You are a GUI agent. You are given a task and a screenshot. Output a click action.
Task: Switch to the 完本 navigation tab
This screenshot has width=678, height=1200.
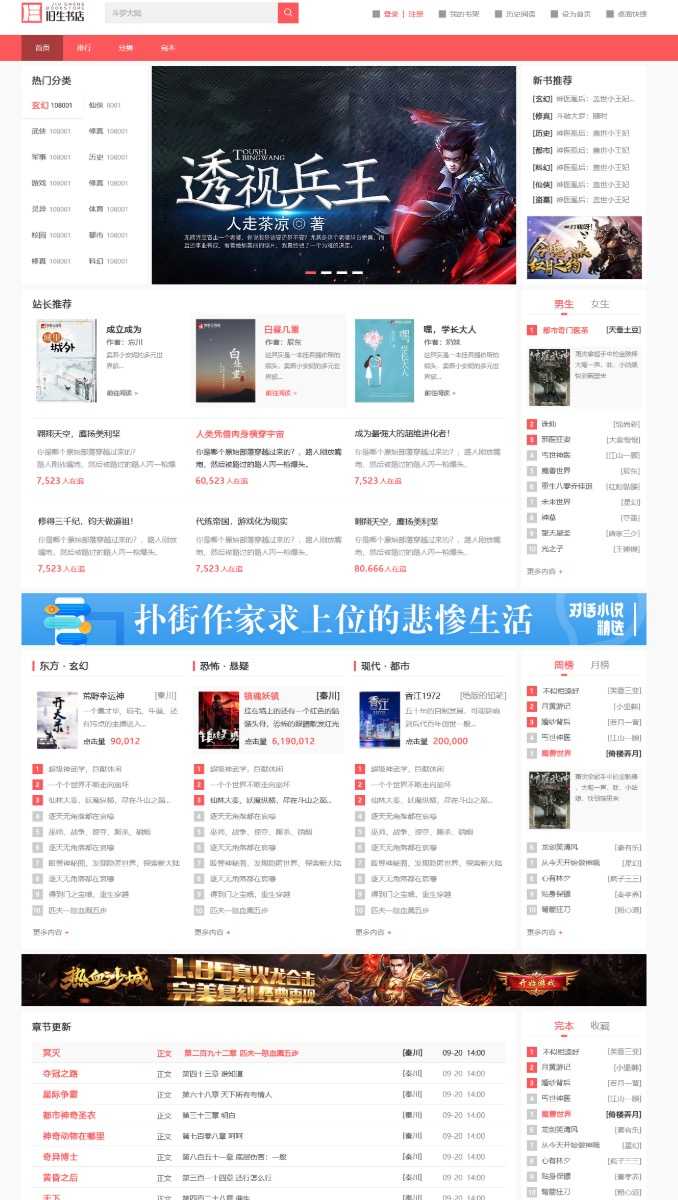tap(167, 48)
